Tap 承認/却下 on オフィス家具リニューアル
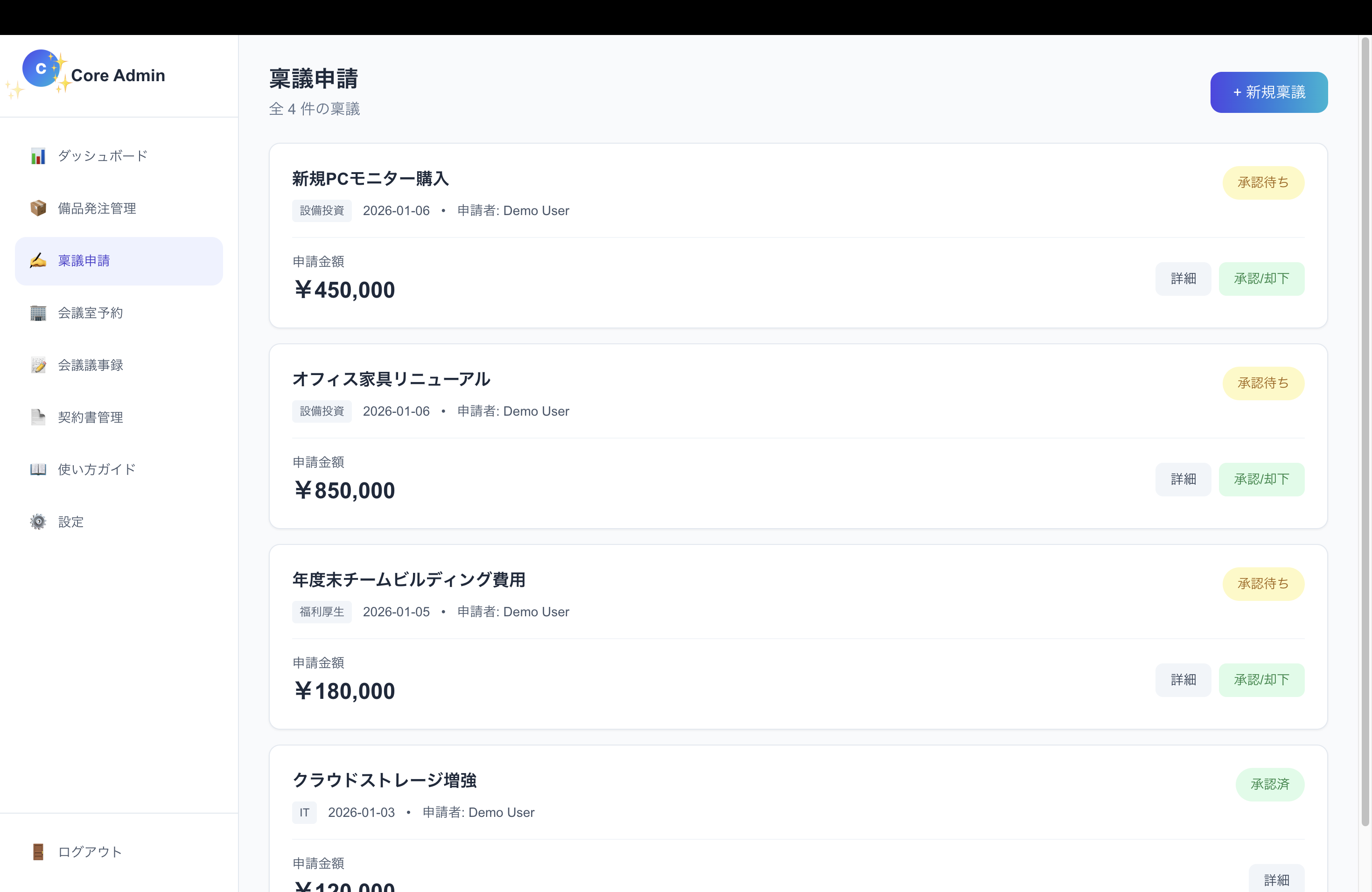1372x892 pixels. click(x=1261, y=480)
